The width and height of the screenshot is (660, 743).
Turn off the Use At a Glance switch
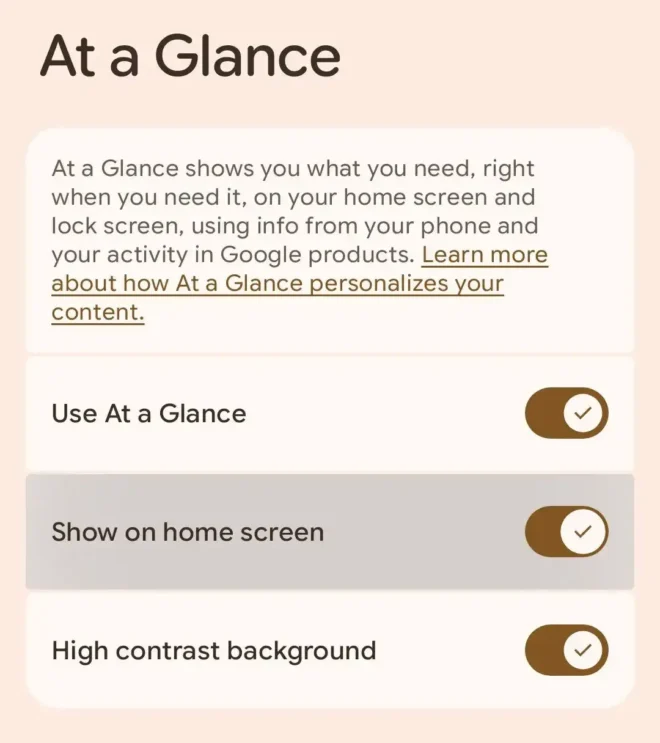(566, 413)
